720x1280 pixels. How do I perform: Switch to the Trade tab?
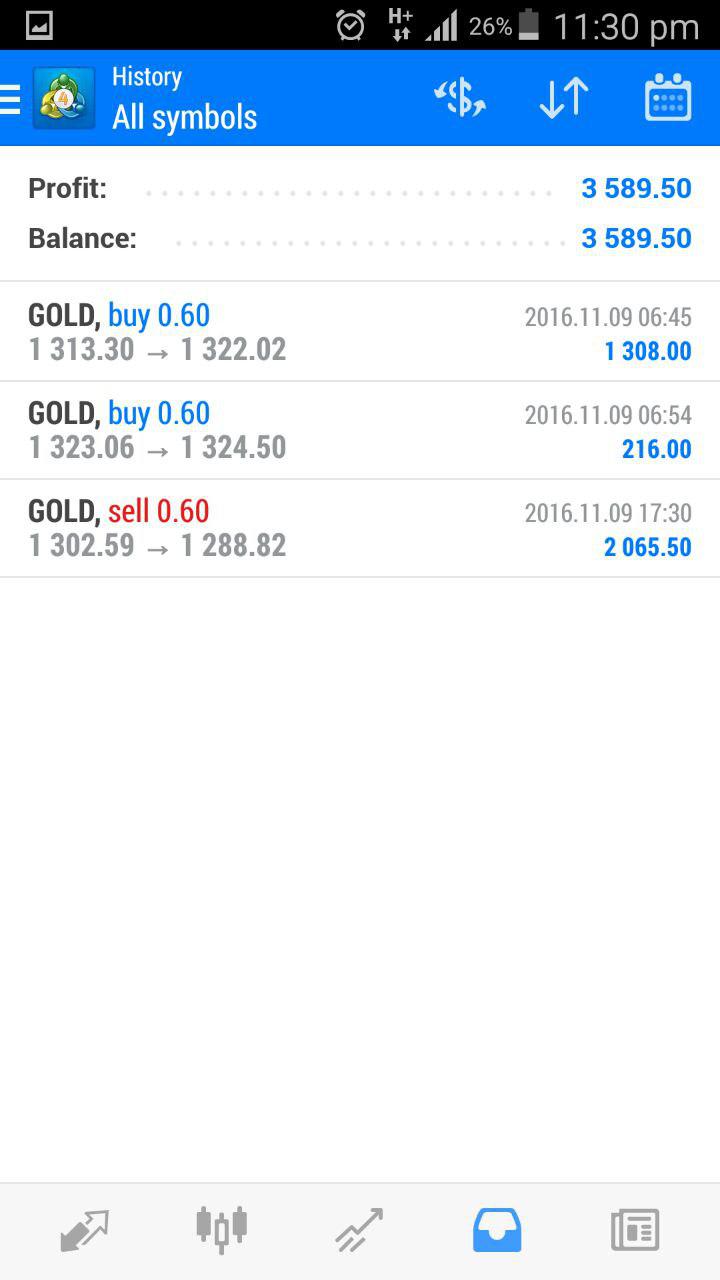pos(359,1230)
